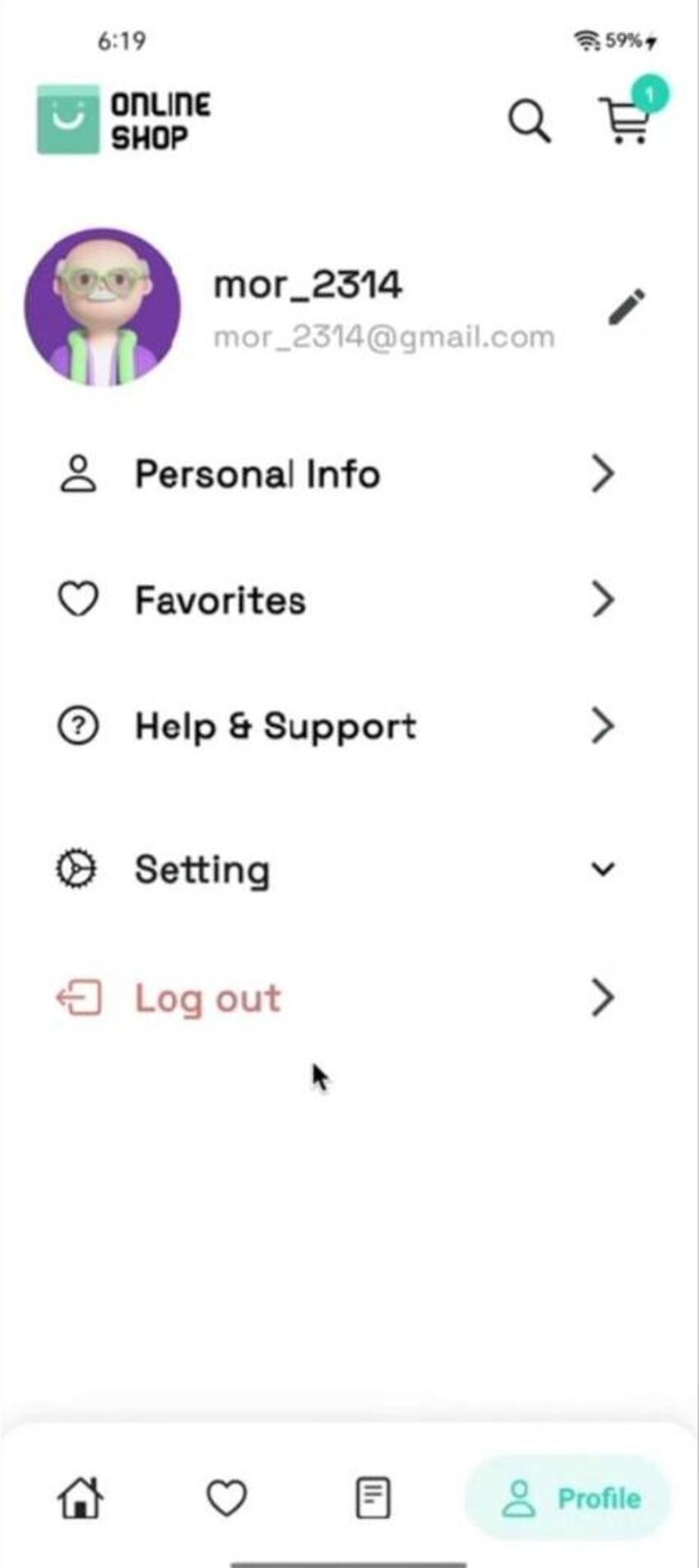Select the Profile tab
This screenshot has width=699, height=1568.
[x=569, y=1498]
